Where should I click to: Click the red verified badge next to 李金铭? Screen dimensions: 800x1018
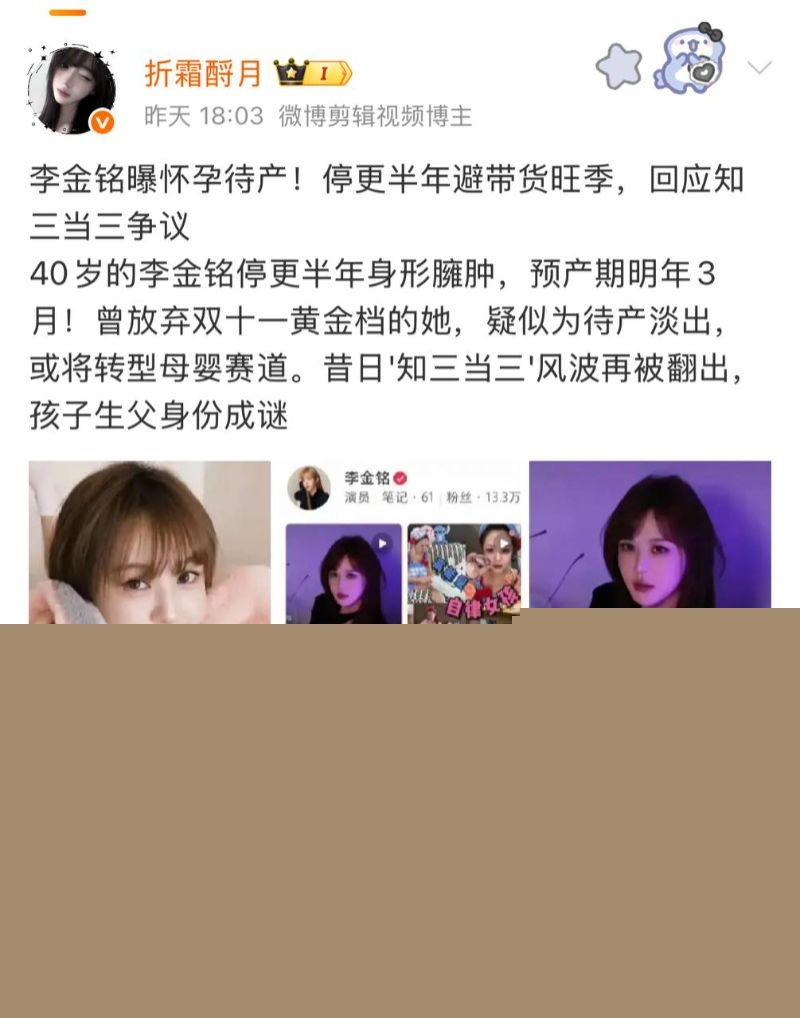[x=399, y=477]
